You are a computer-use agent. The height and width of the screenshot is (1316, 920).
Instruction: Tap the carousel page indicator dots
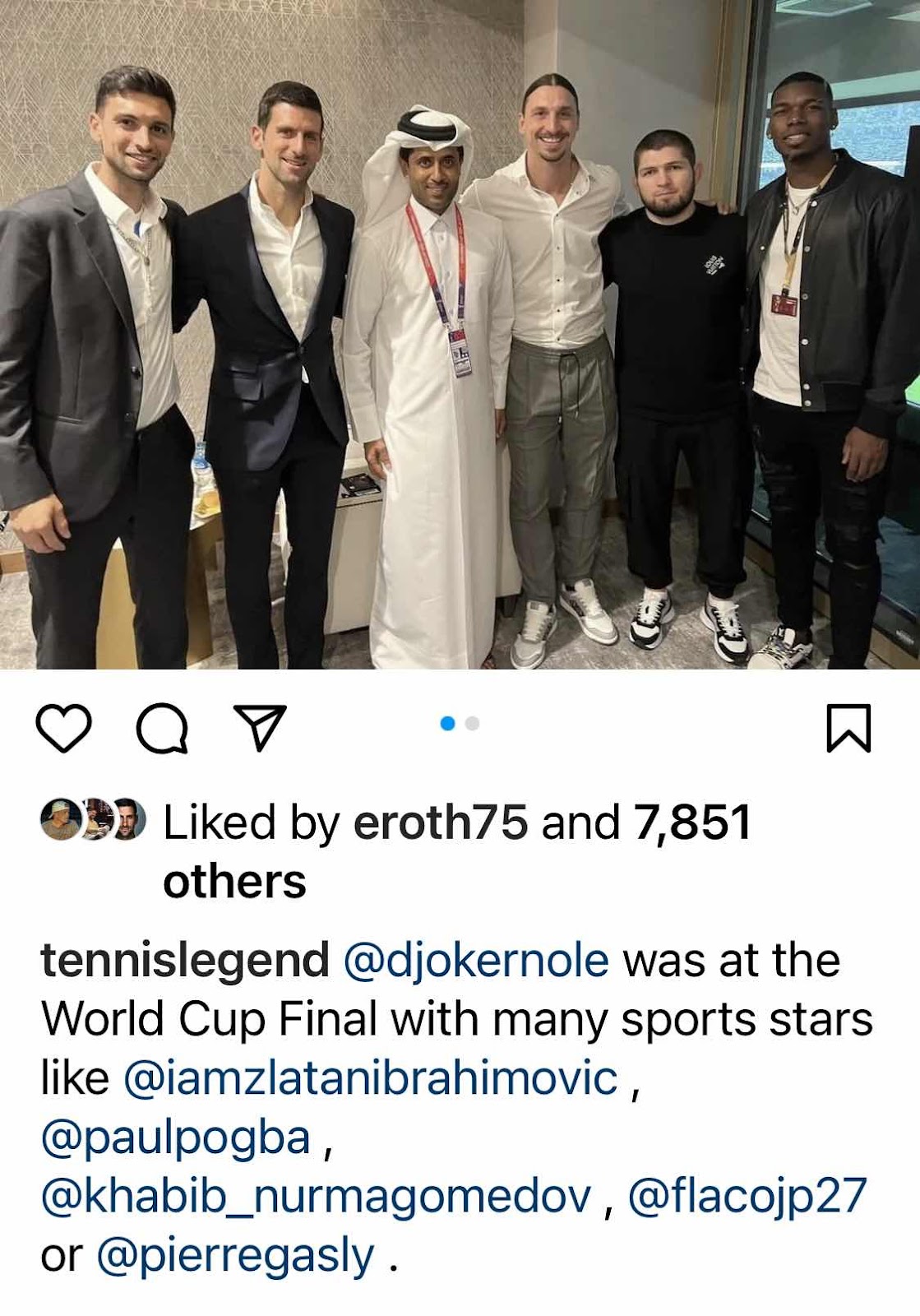tap(460, 724)
